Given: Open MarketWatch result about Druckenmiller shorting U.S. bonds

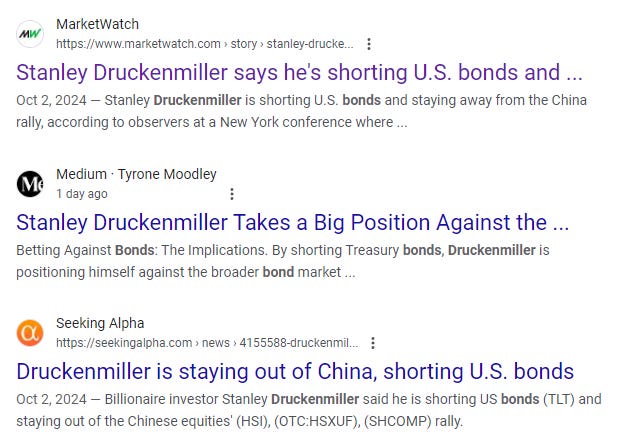Looking at the screenshot, I should (299, 73).
